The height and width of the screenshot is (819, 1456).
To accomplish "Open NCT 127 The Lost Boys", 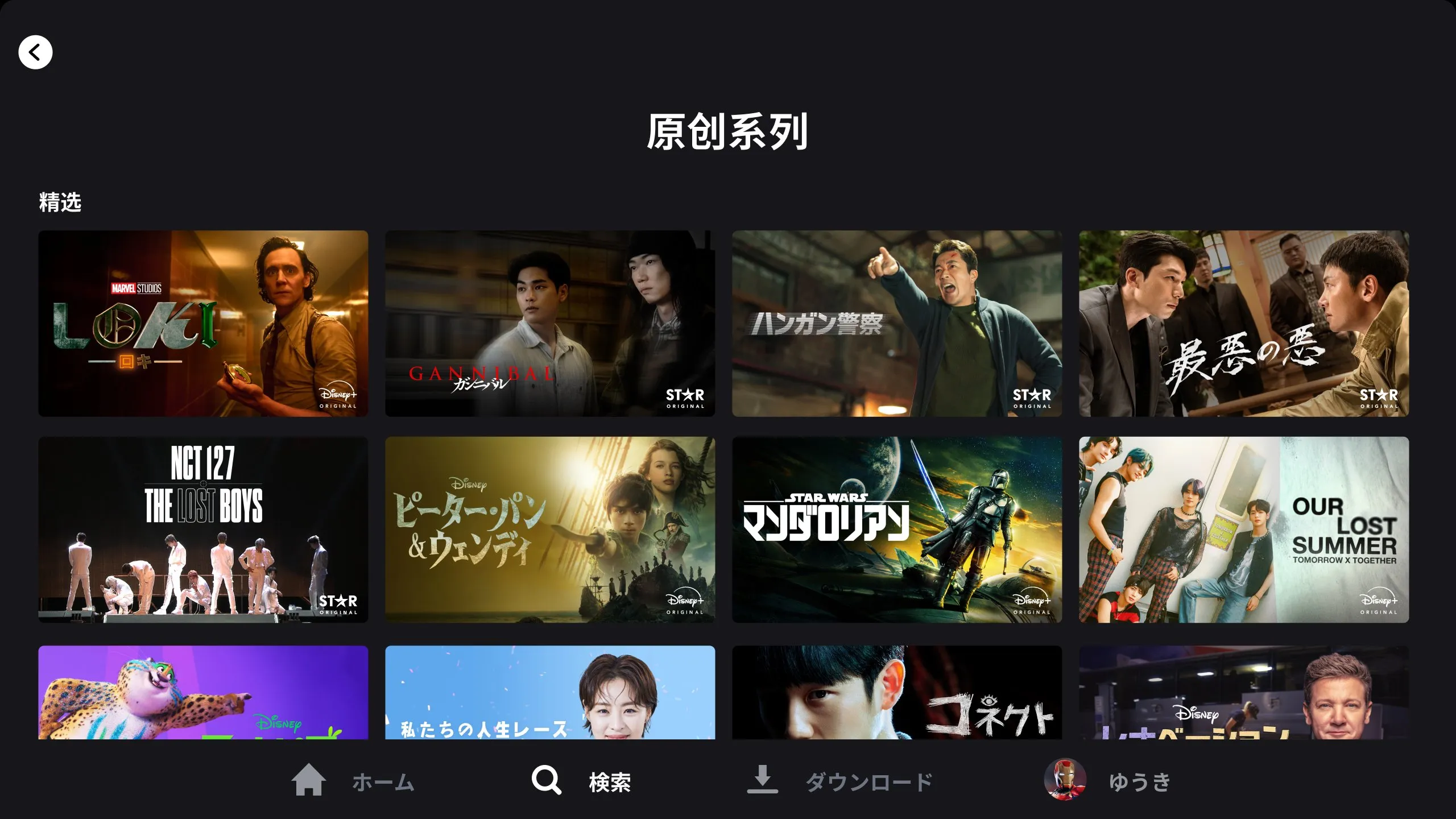I will (203, 529).
